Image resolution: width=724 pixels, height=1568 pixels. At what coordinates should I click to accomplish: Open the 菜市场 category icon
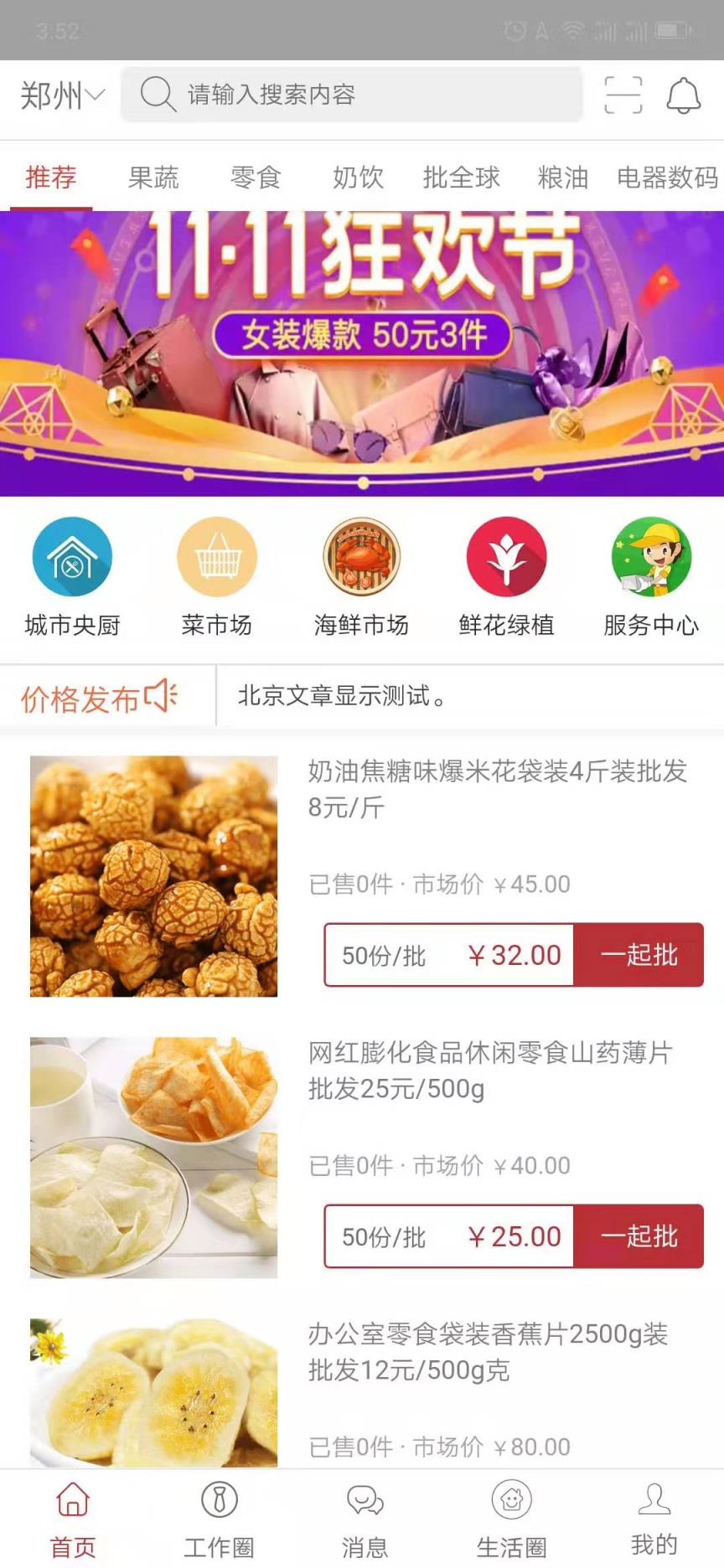pos(217,555)
